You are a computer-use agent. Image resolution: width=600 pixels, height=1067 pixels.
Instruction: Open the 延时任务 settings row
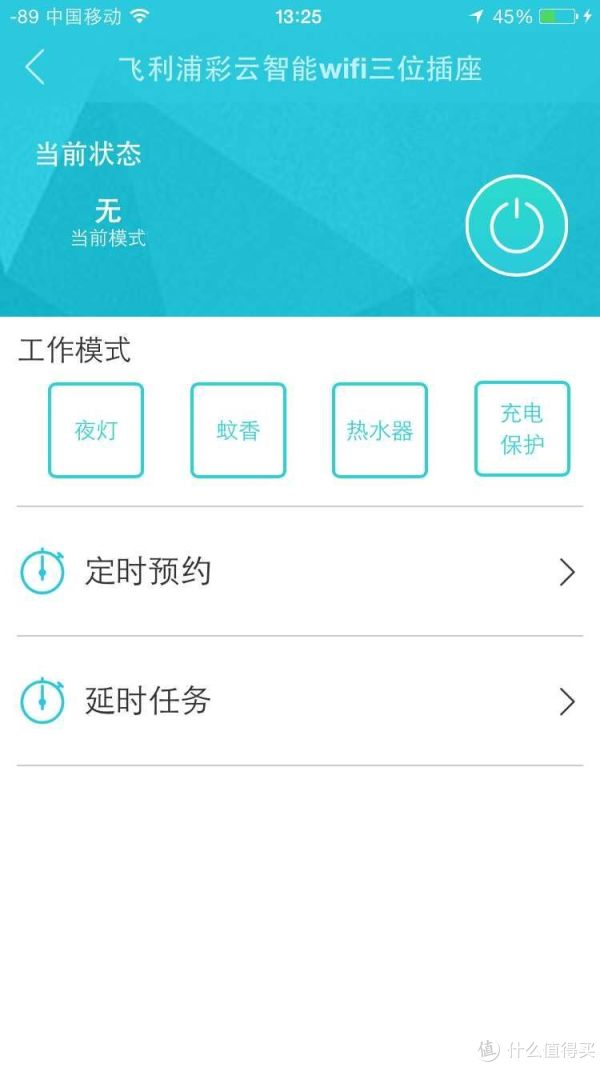coord(300,701)
